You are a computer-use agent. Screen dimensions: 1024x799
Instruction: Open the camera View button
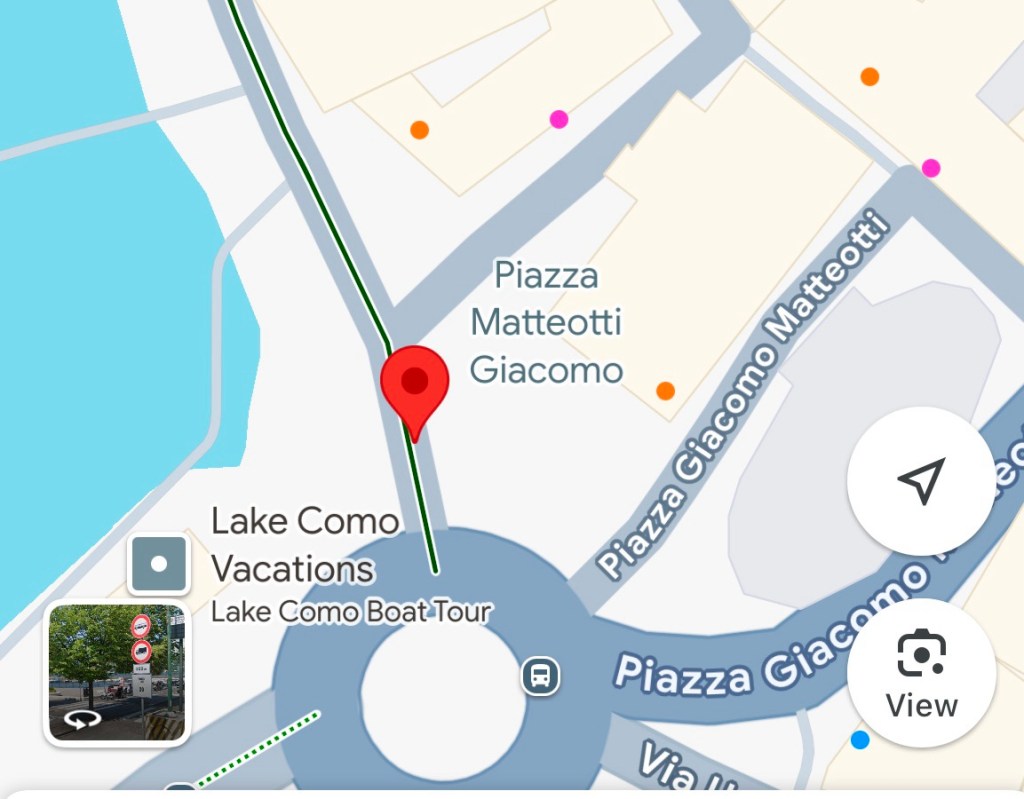tap(921, 673)
